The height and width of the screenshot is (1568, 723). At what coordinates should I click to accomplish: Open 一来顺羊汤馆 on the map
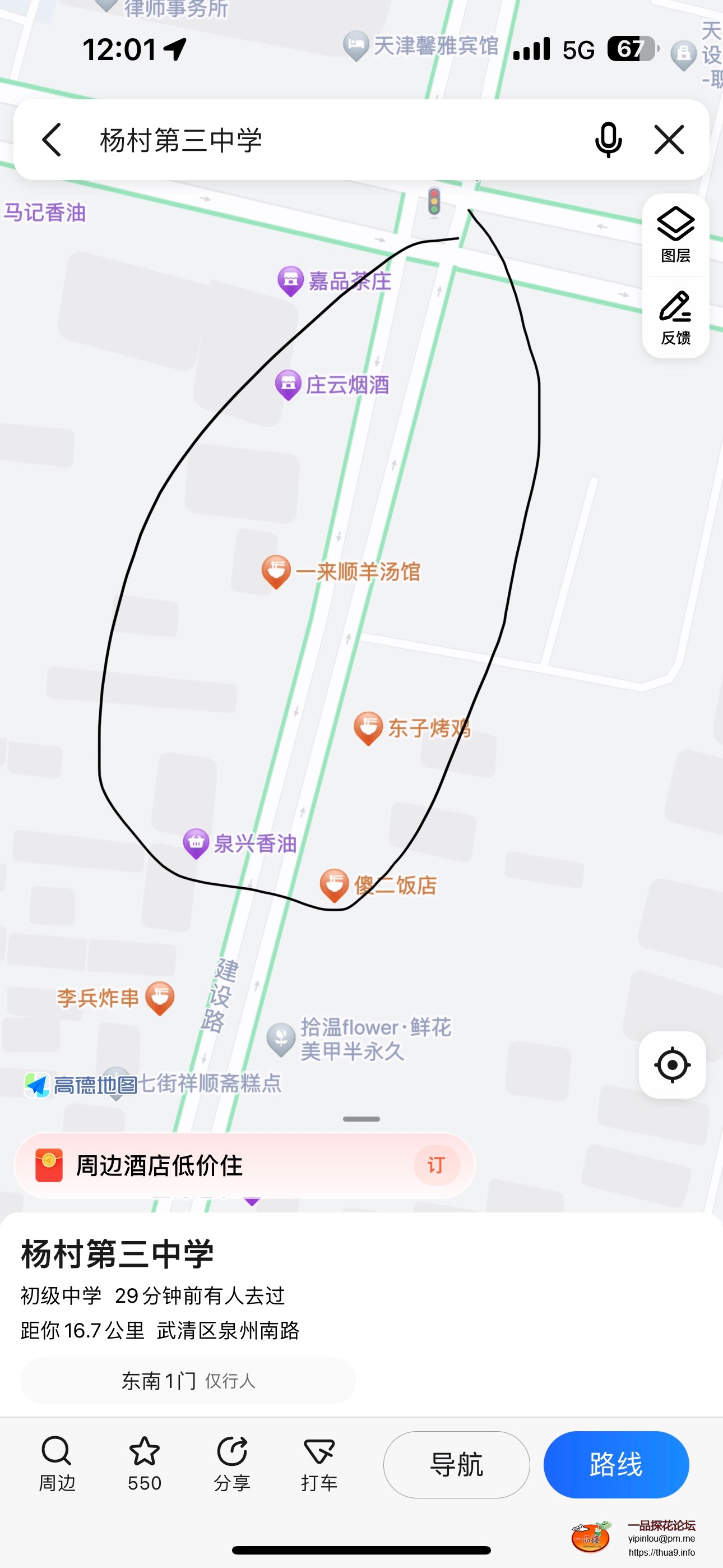tap(276, 571)
